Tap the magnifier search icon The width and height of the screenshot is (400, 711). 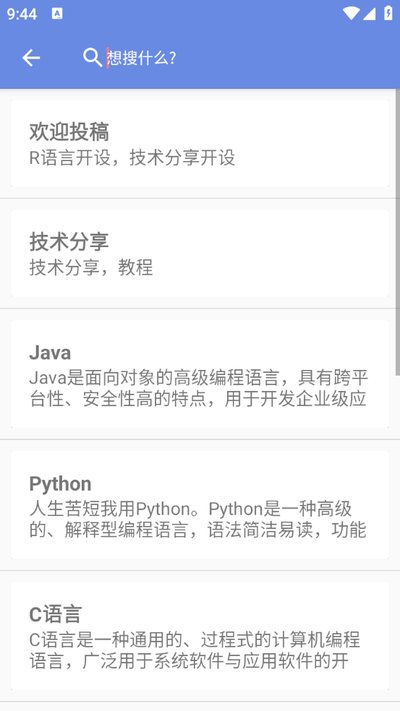(93, 58)
